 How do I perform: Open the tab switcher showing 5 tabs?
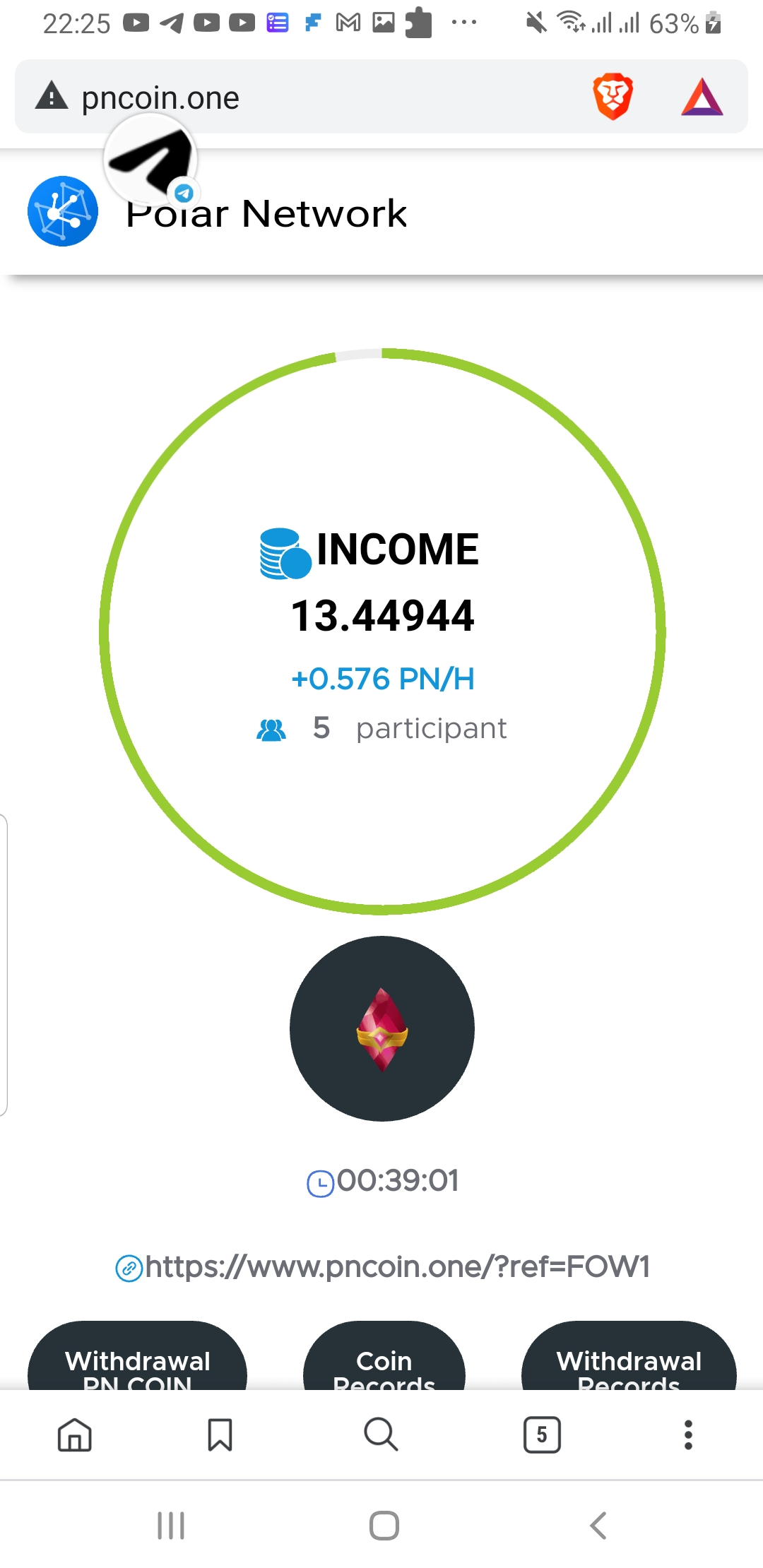pos(542,1435)
